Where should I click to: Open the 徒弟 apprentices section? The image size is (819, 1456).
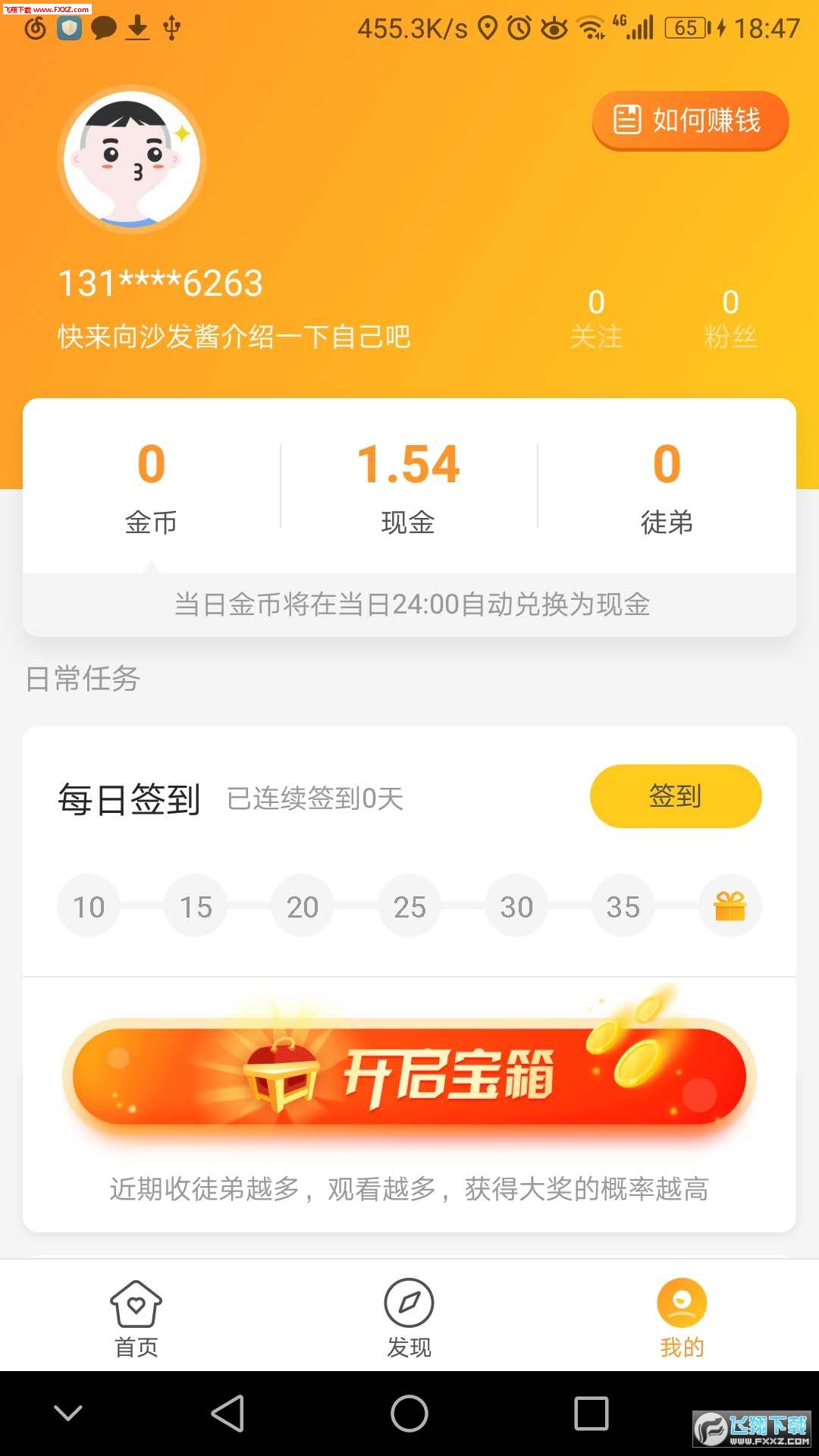pyautogui.click(x=667, y=487)
